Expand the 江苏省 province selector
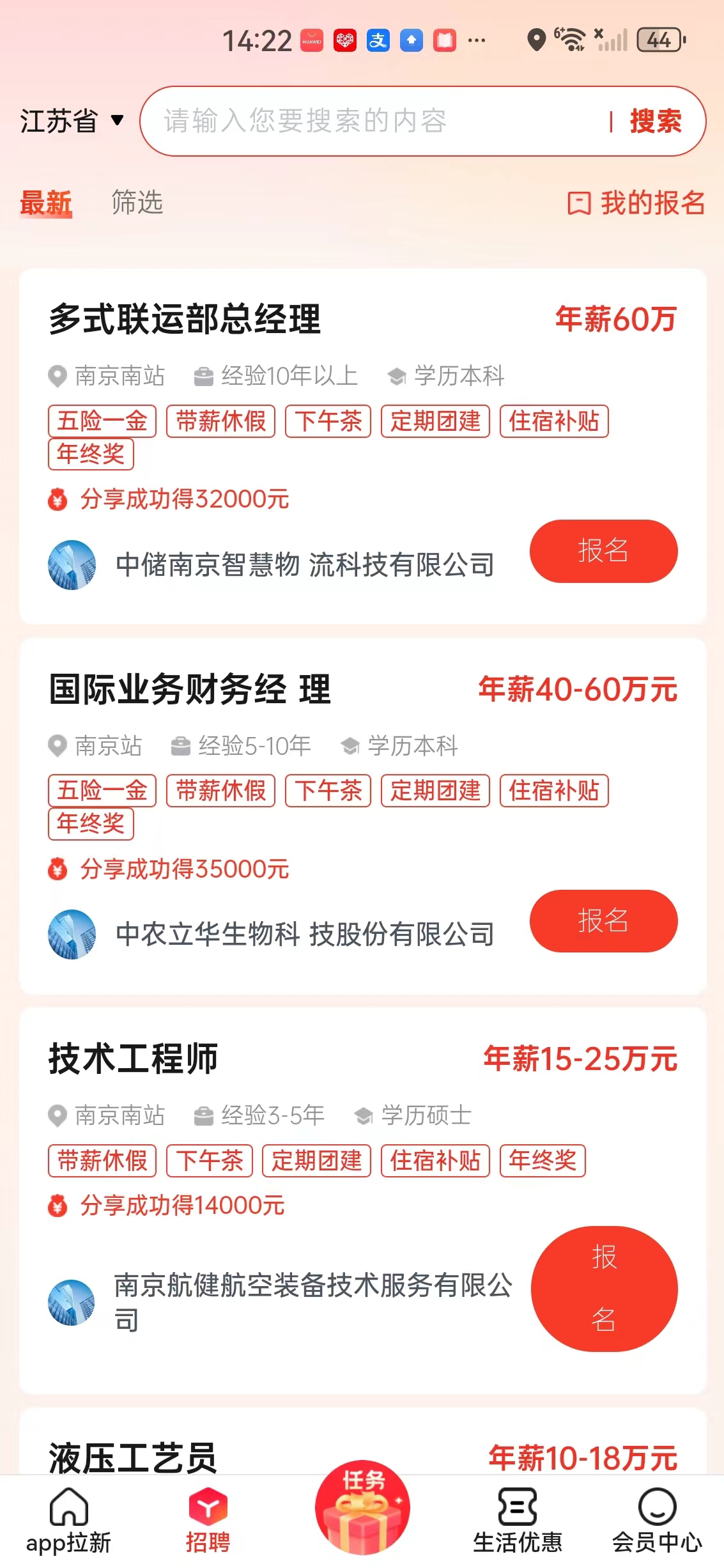 tap(70, 121)
